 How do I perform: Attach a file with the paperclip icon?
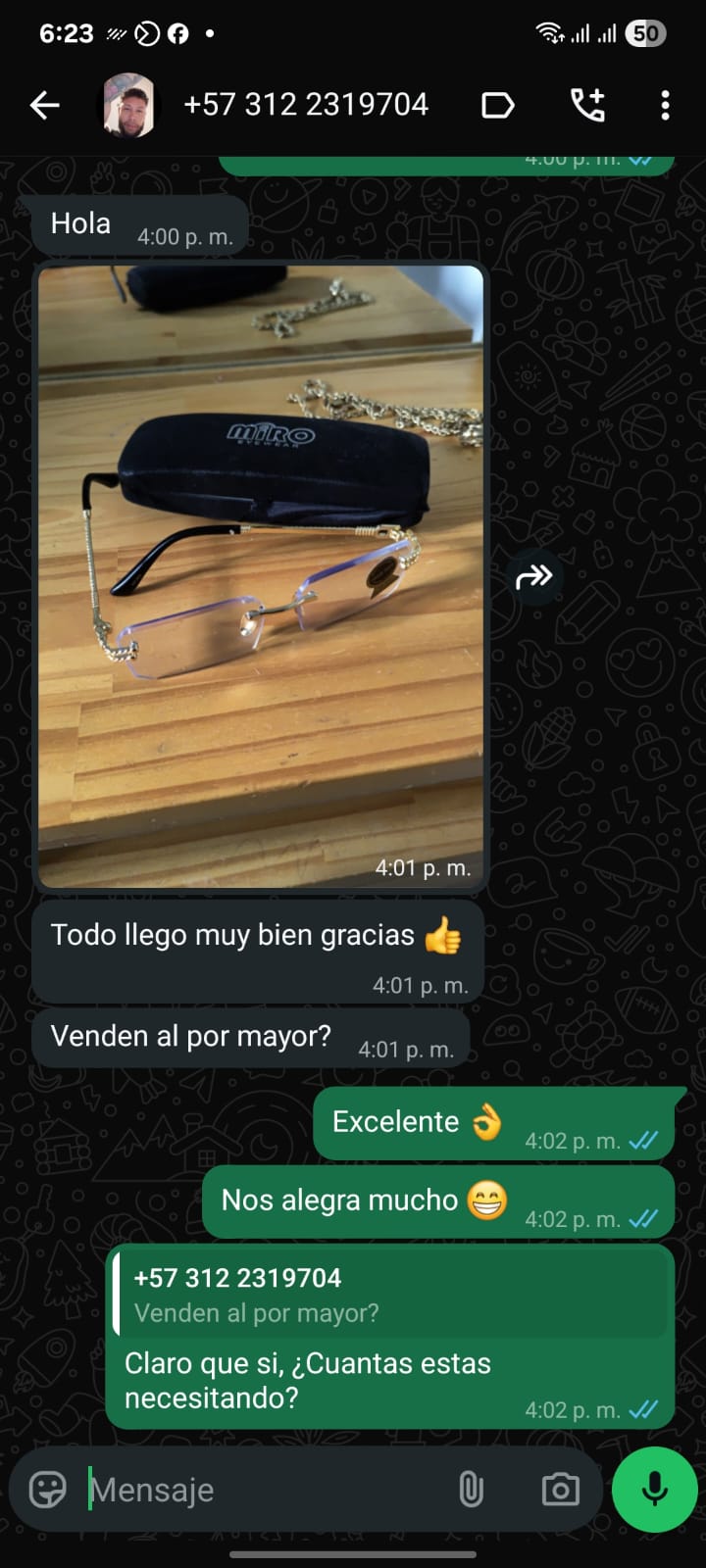[474, 1490]
